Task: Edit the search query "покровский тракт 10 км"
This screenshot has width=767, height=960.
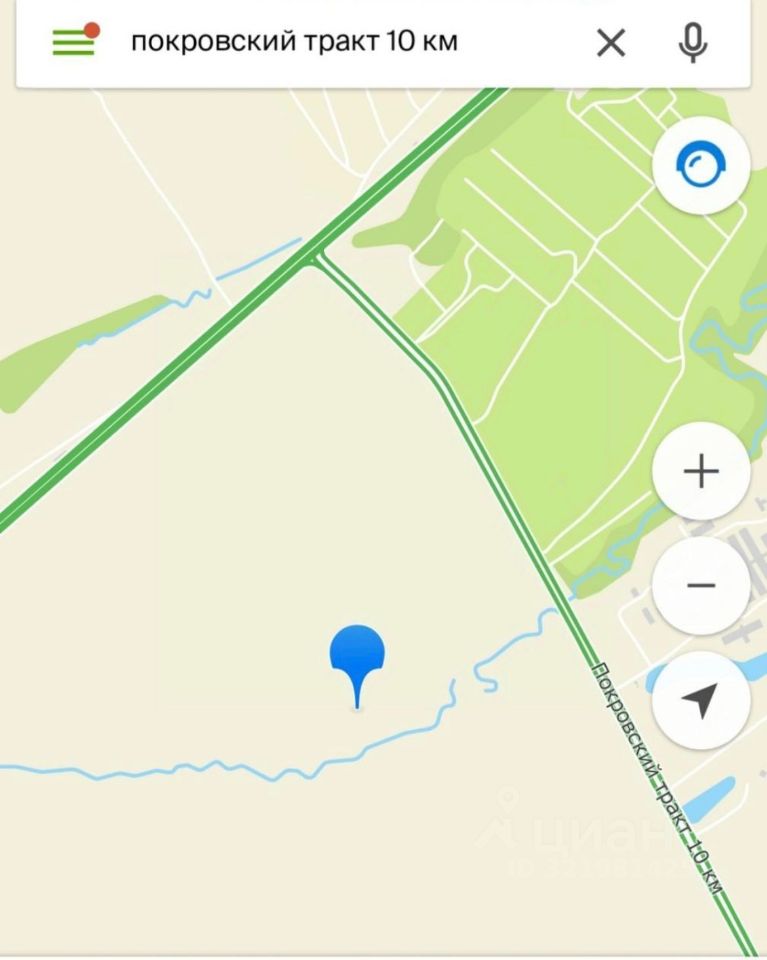Action: point(295,42)
